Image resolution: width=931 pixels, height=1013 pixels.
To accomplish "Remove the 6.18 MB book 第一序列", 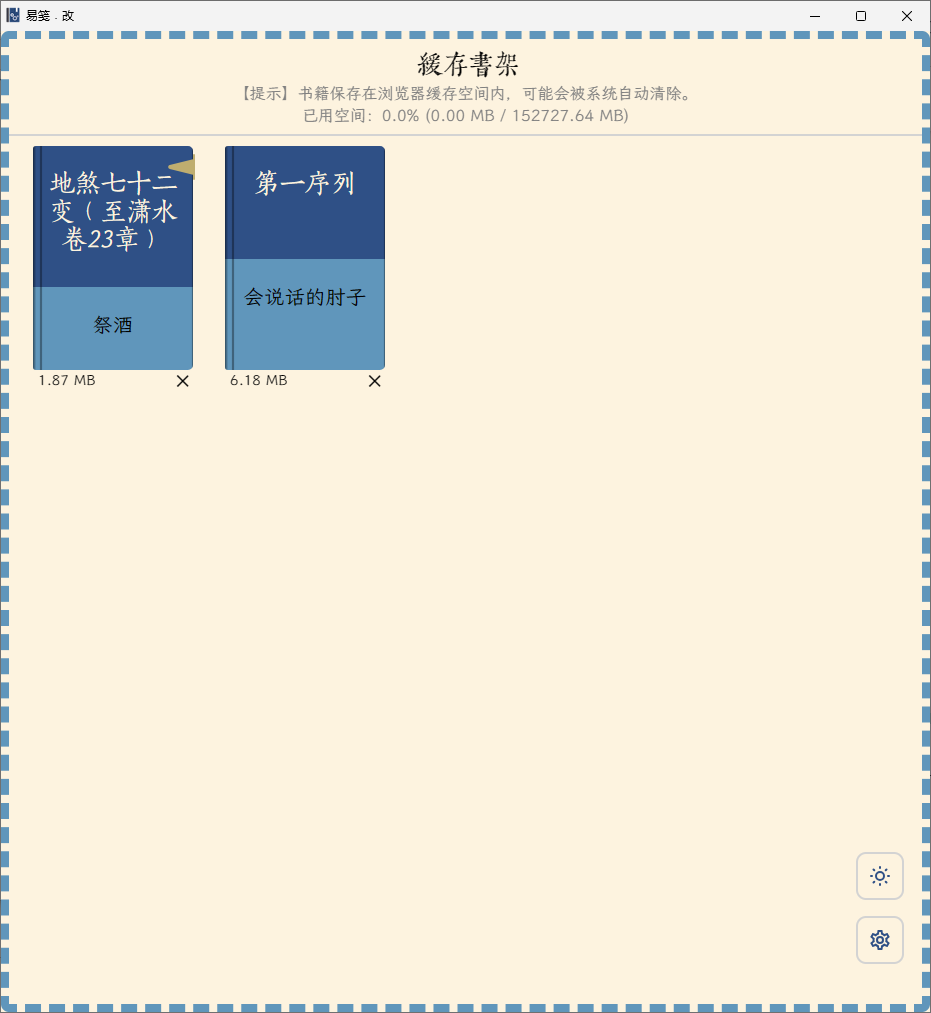I will click(375, 381).
